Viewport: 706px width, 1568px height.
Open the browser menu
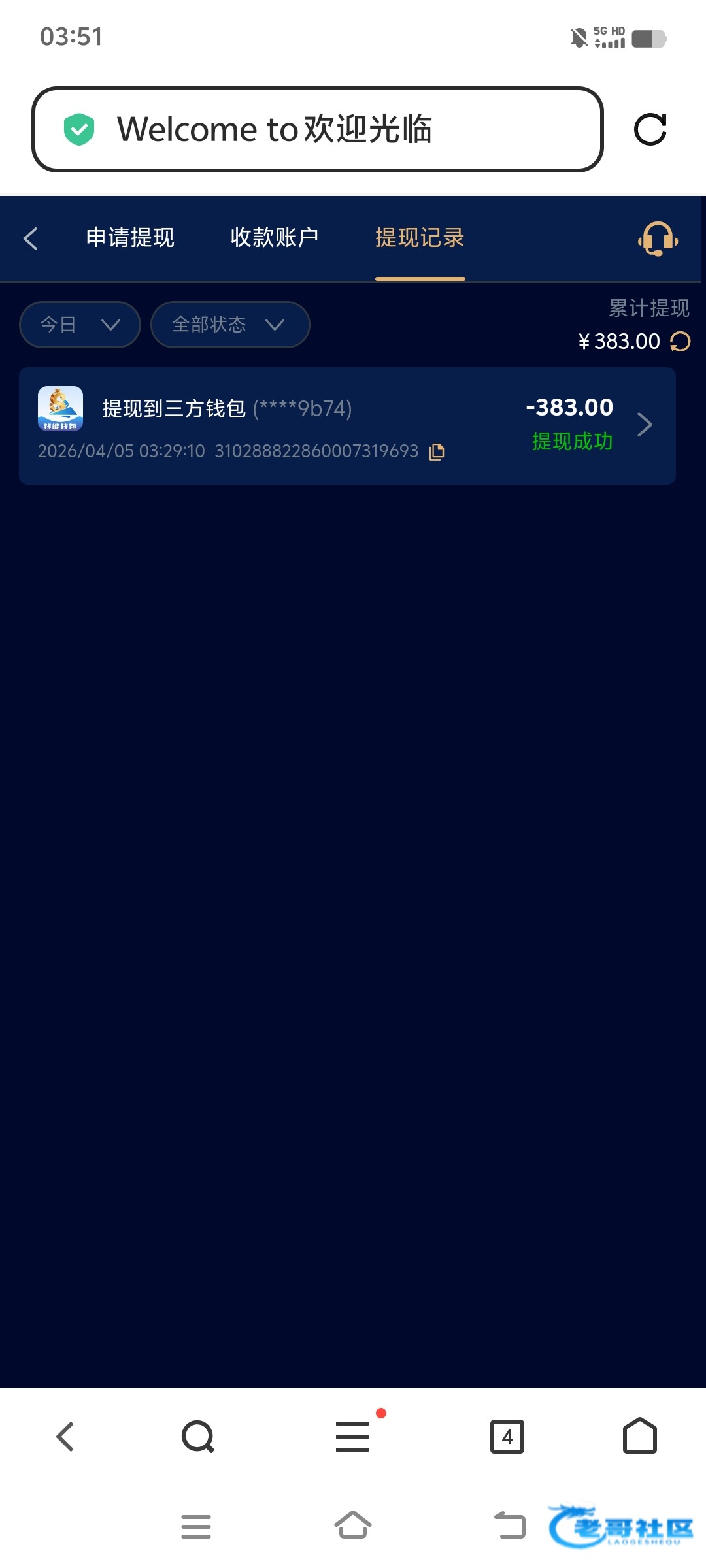[x=352, y=1437]
